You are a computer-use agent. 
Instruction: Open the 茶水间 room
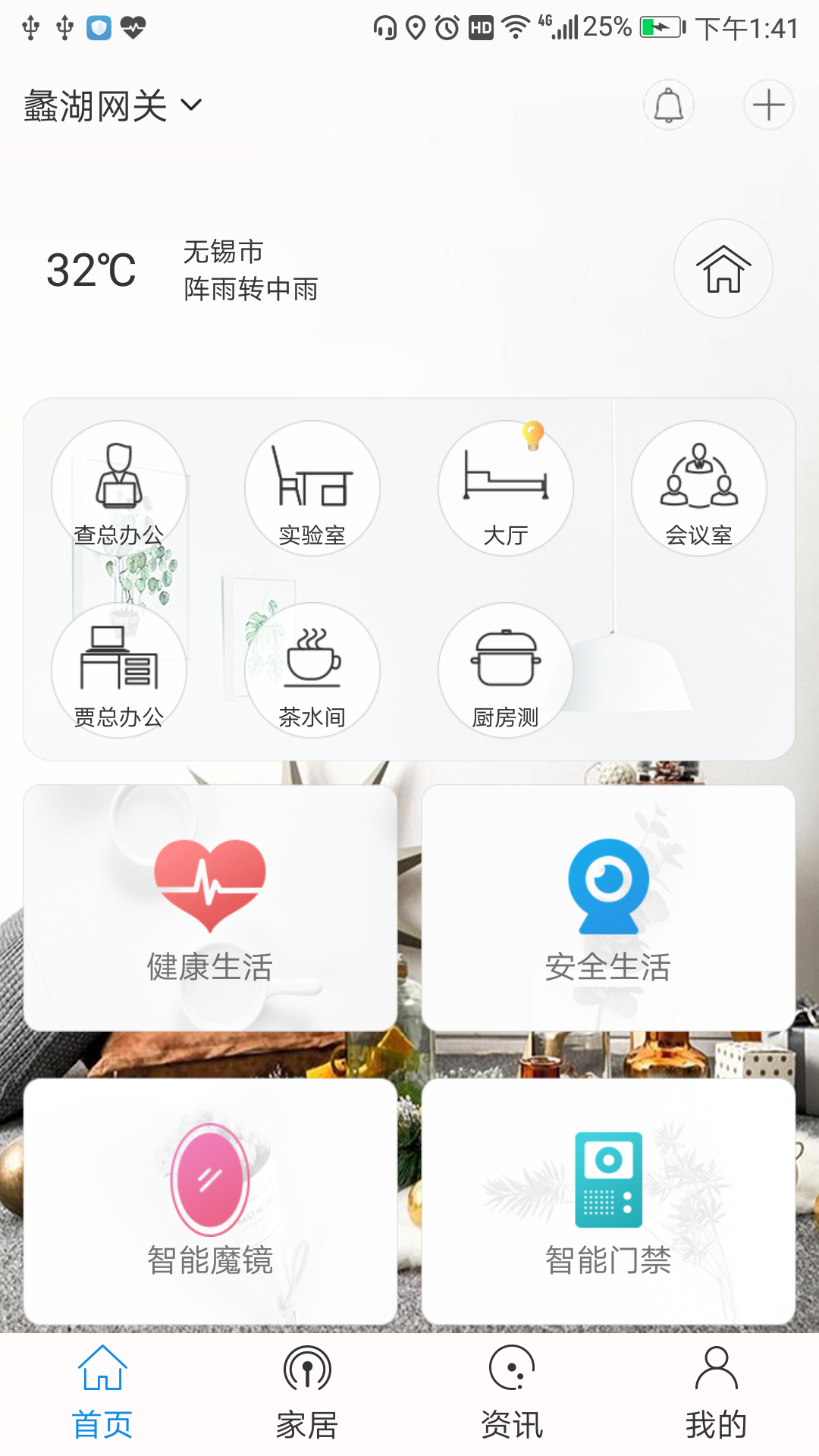coord(312,670)
